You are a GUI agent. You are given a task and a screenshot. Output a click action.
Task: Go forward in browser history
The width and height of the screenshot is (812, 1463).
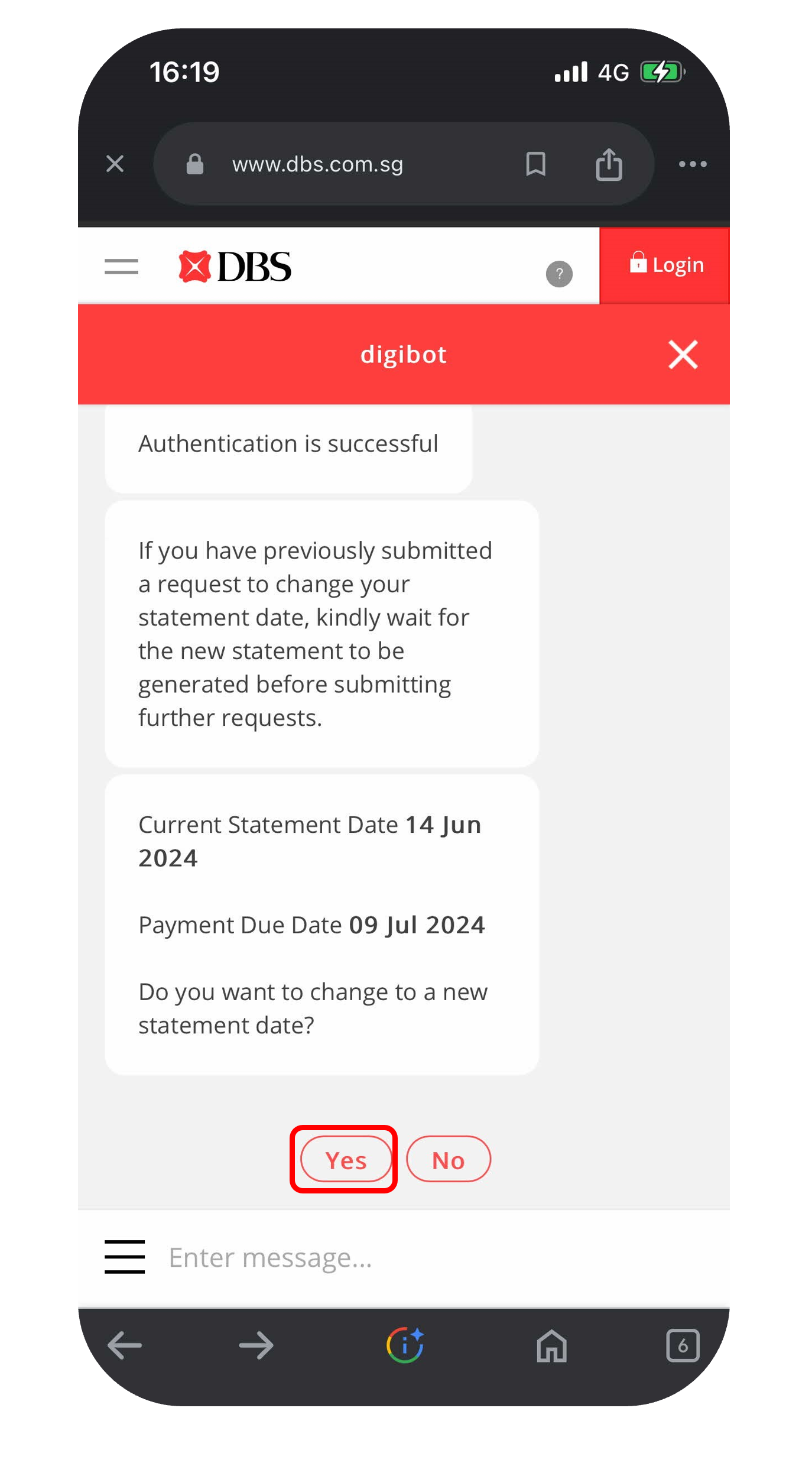coord(256,1345)
